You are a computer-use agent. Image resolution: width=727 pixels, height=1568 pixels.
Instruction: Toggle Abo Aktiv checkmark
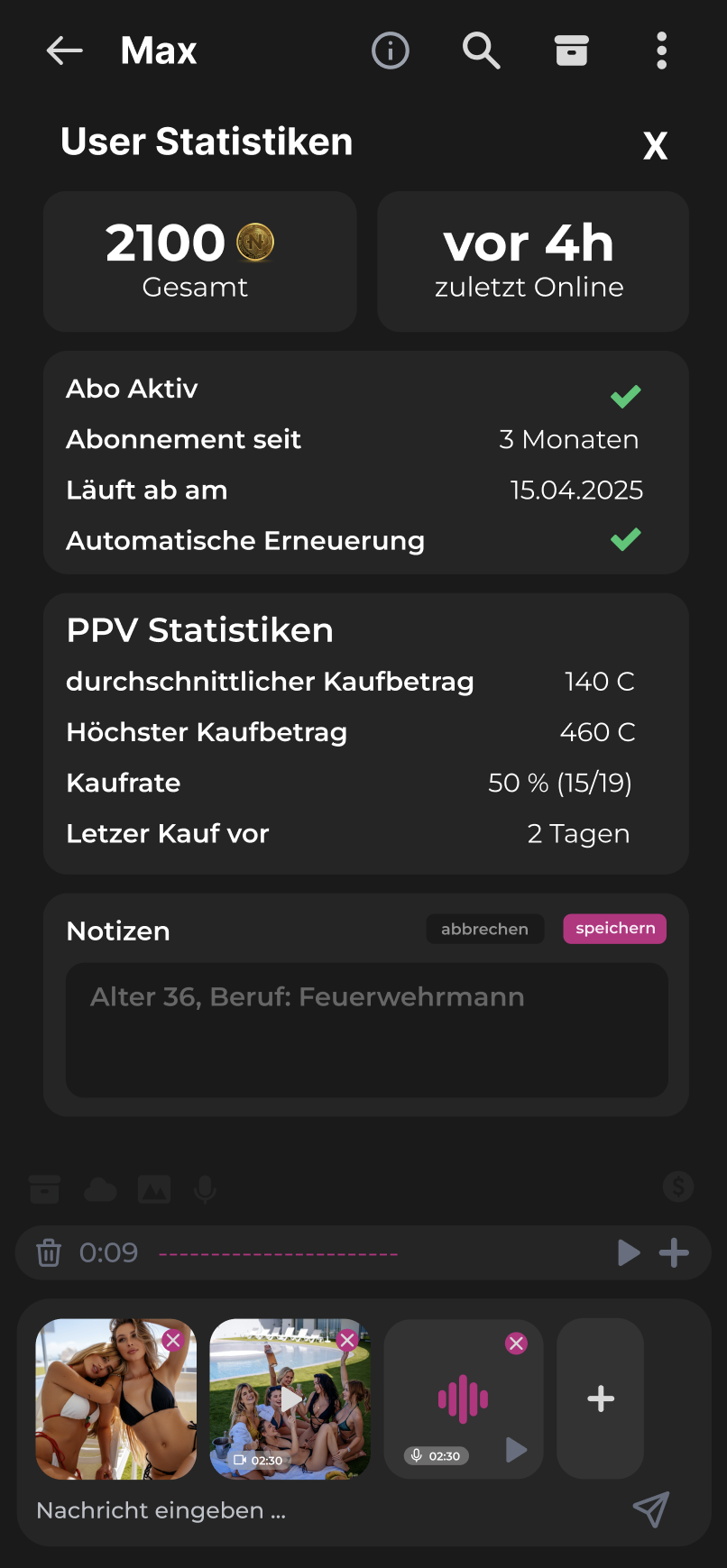tap(625, 395)
